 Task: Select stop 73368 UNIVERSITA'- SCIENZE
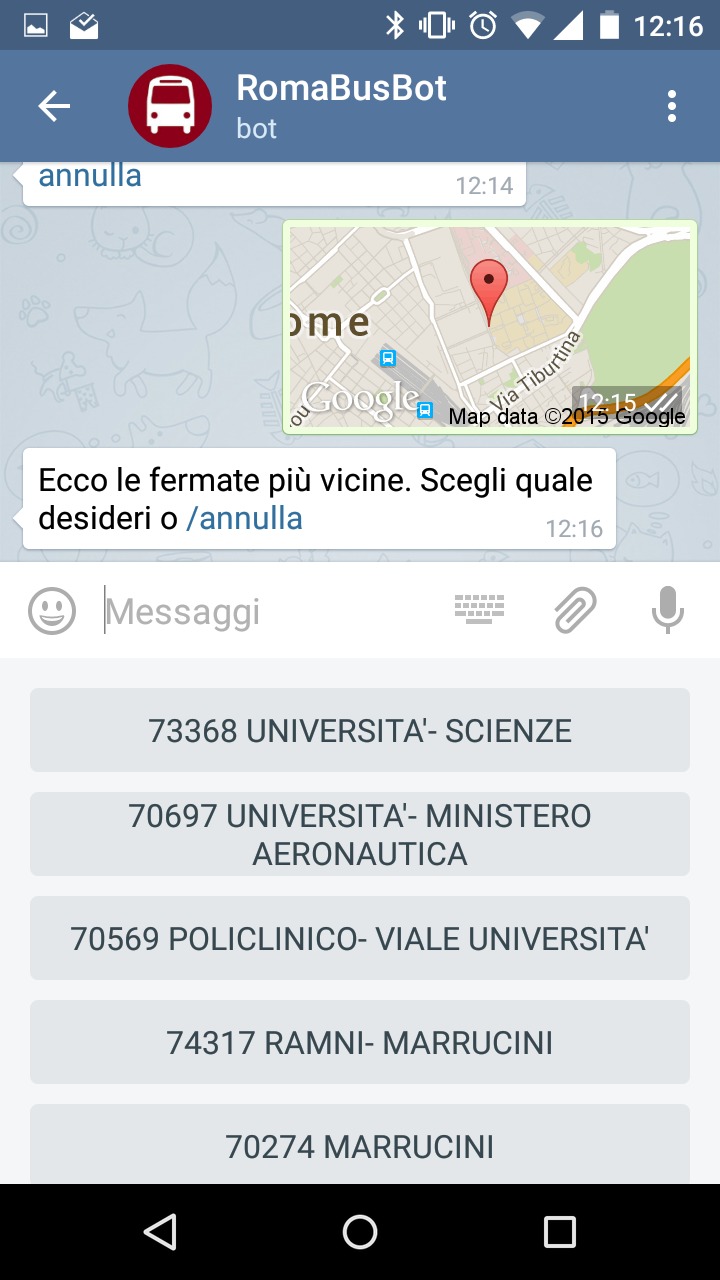[360, 730]
